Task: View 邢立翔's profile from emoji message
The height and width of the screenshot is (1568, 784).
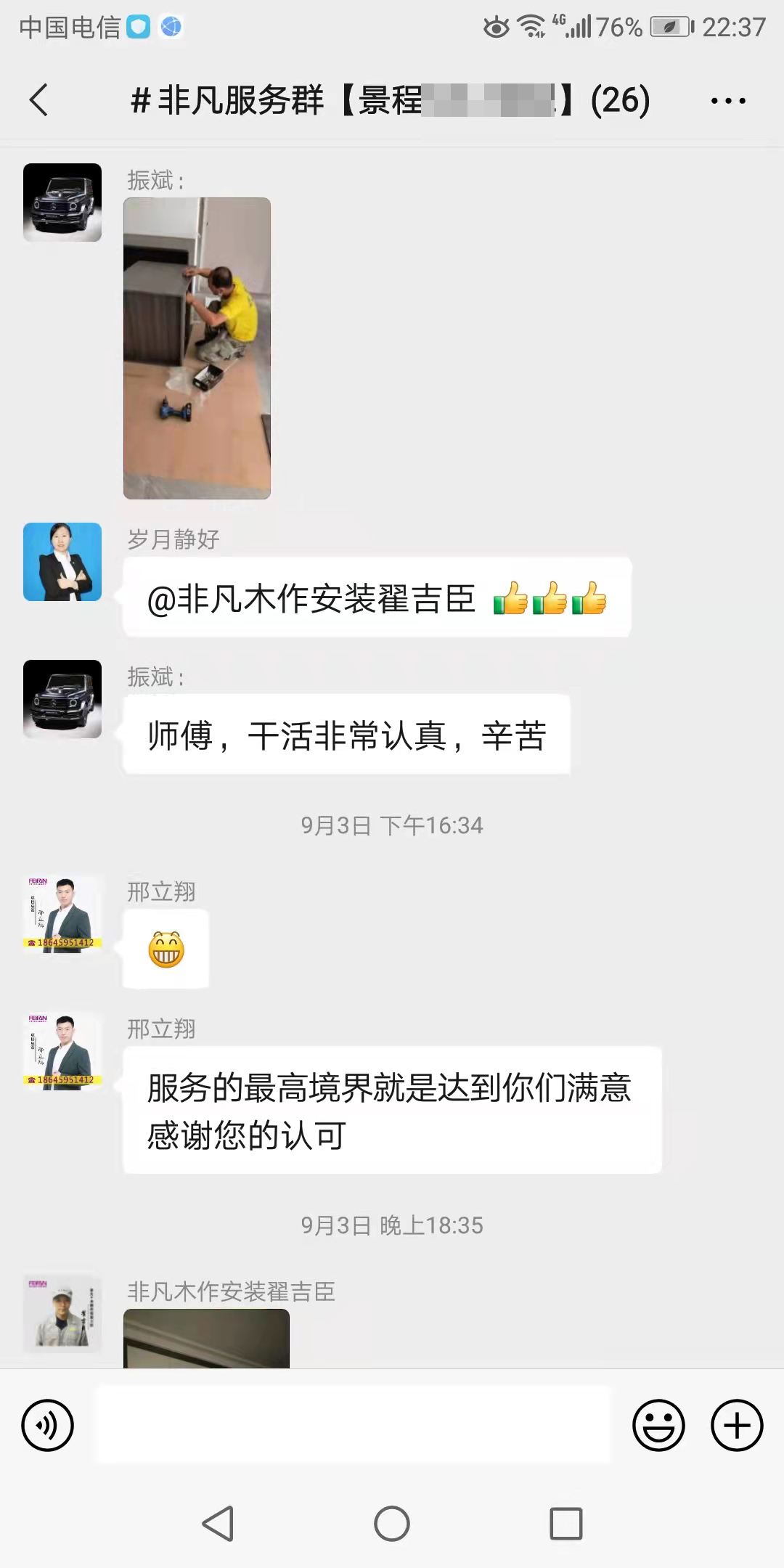Action: click(x=62, y=914)
